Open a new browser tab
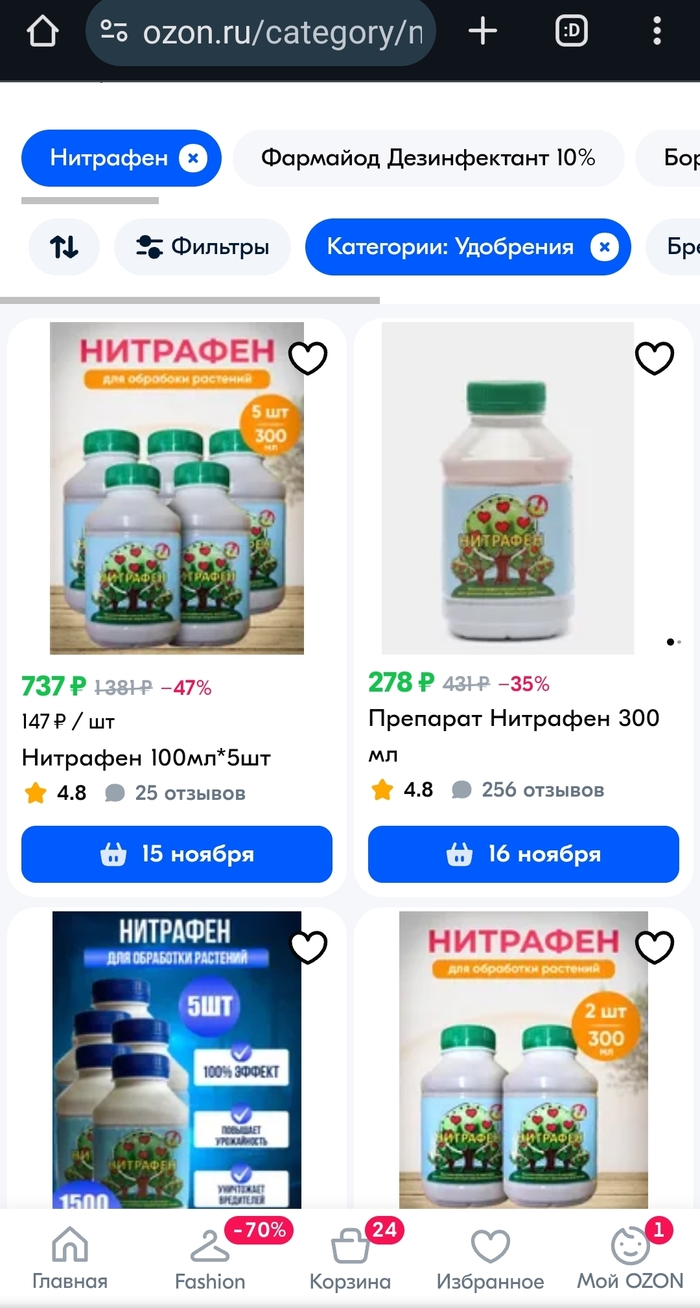The image size is (700, 1308). coord(482,32)
